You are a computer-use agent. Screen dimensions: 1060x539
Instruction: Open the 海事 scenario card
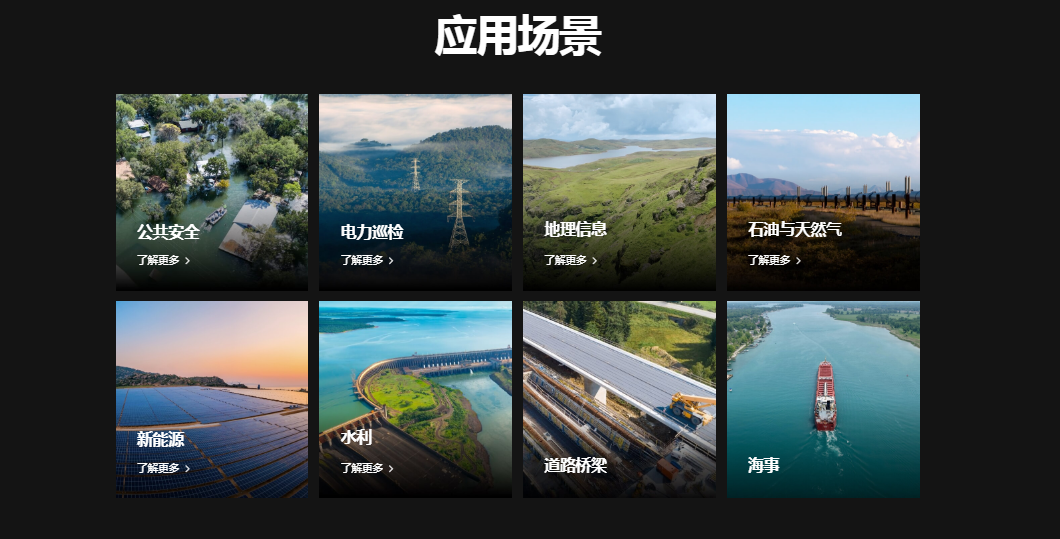(x=823, y=399)
